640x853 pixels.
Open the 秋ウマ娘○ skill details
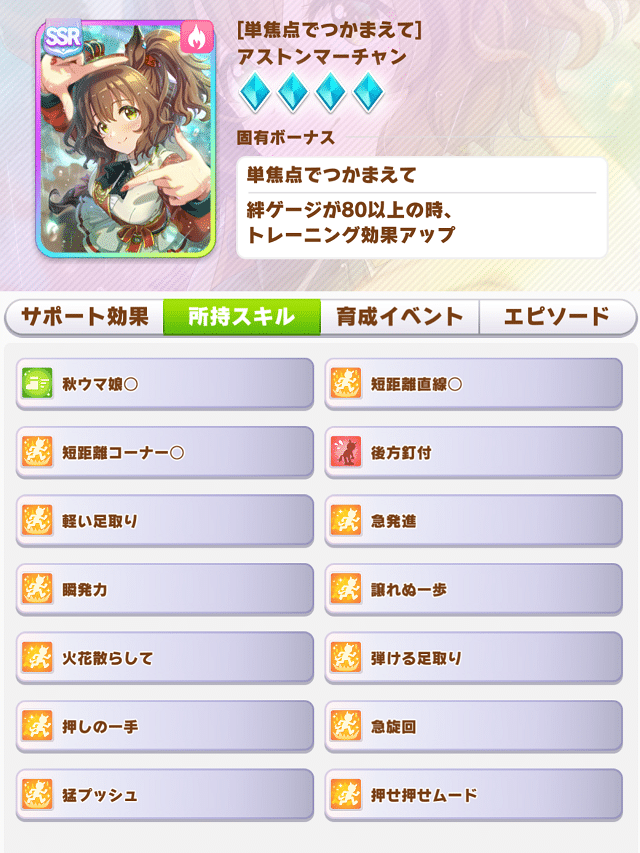pyautogui.click(x=165, y=383)
